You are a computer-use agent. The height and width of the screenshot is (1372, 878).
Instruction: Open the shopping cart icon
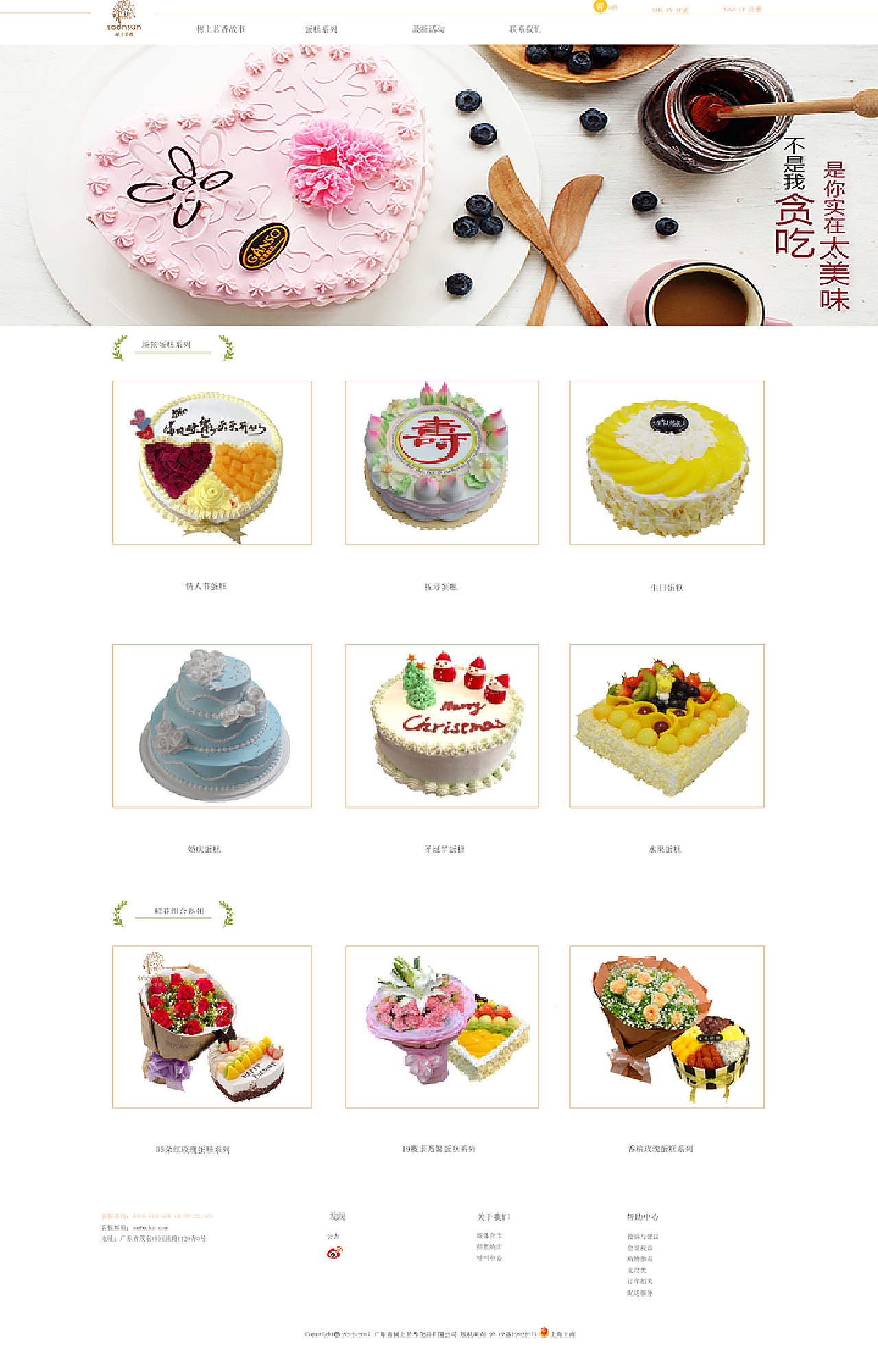600,7
